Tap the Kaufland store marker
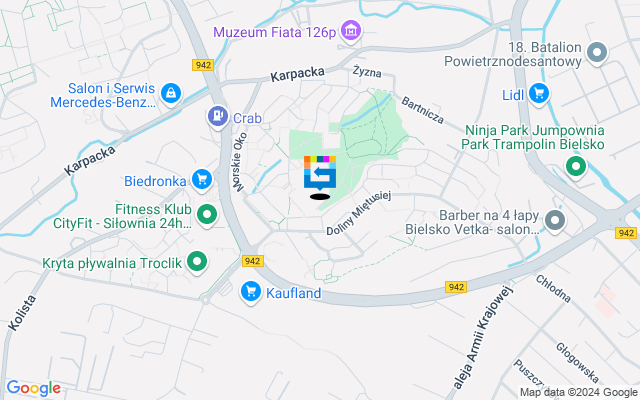Viewport: 640px width, 400px height. click(250, 293)
